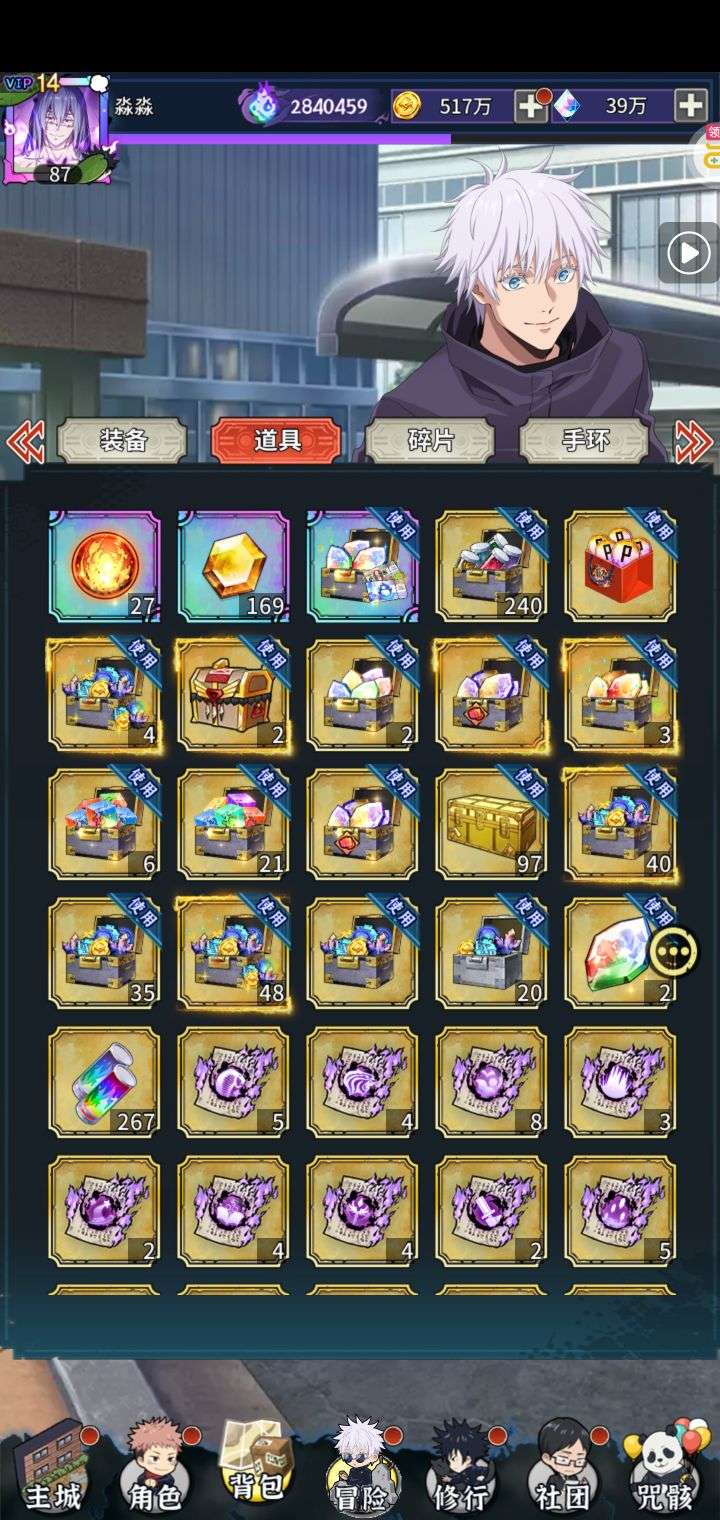720x1520 pixels.
Task: Open the 手环 tab
Action: click(585, 440)
